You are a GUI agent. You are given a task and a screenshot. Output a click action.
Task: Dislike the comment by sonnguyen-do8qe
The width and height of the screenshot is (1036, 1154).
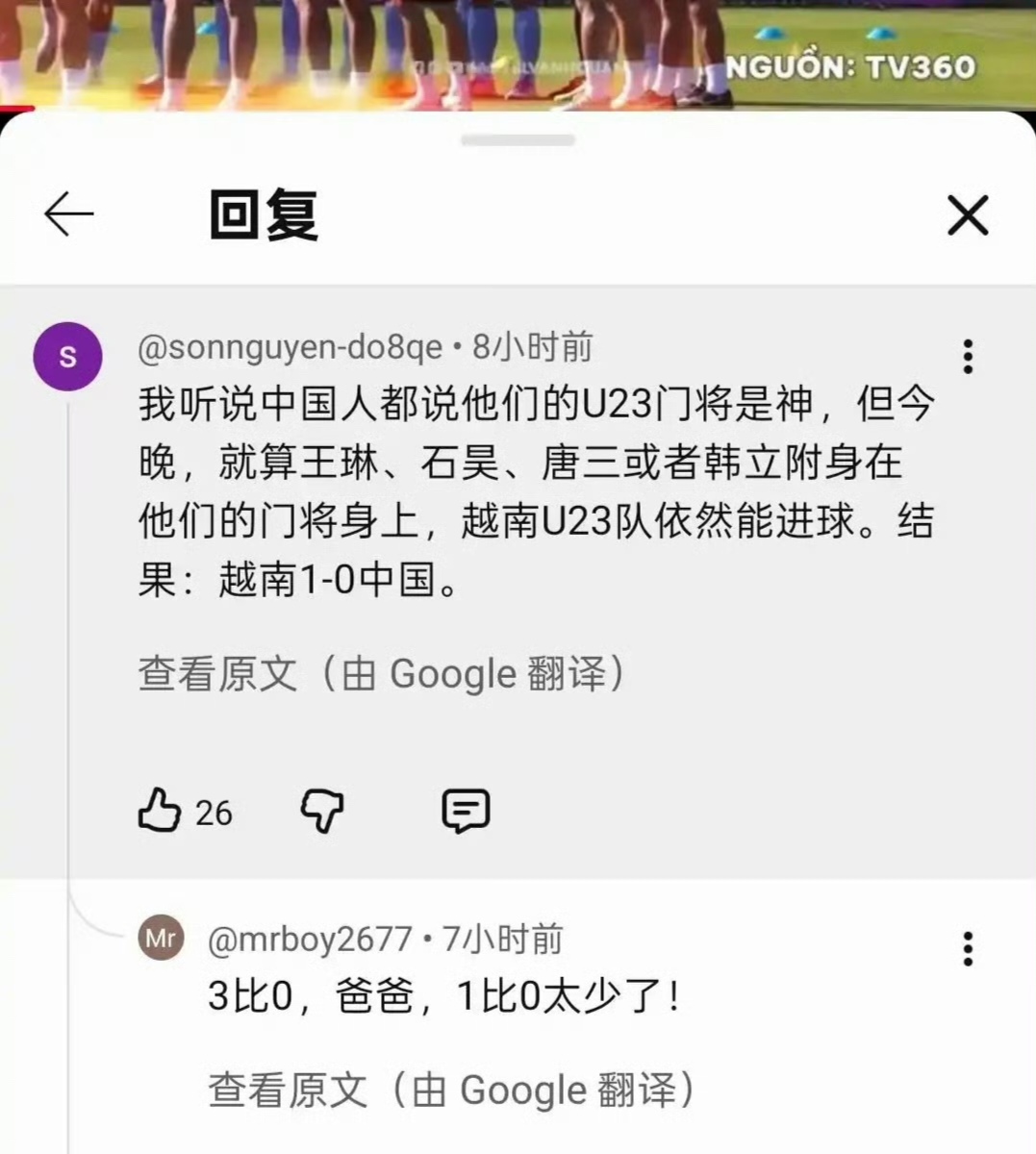click(x=322, y=811)
